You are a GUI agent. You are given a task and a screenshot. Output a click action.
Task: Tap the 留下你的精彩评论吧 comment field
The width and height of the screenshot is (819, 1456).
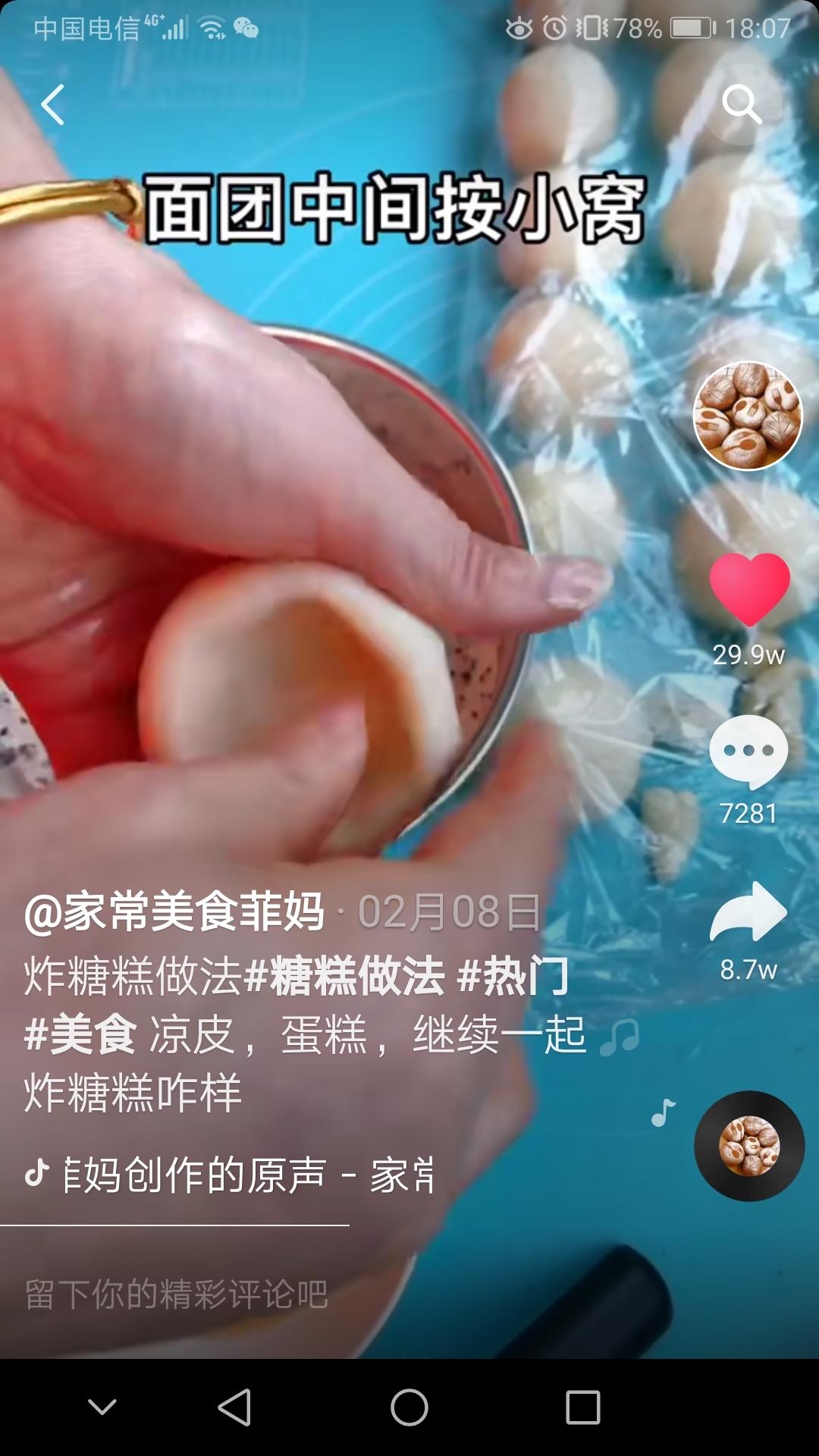pyautogui.click(x=176, y=1294)
